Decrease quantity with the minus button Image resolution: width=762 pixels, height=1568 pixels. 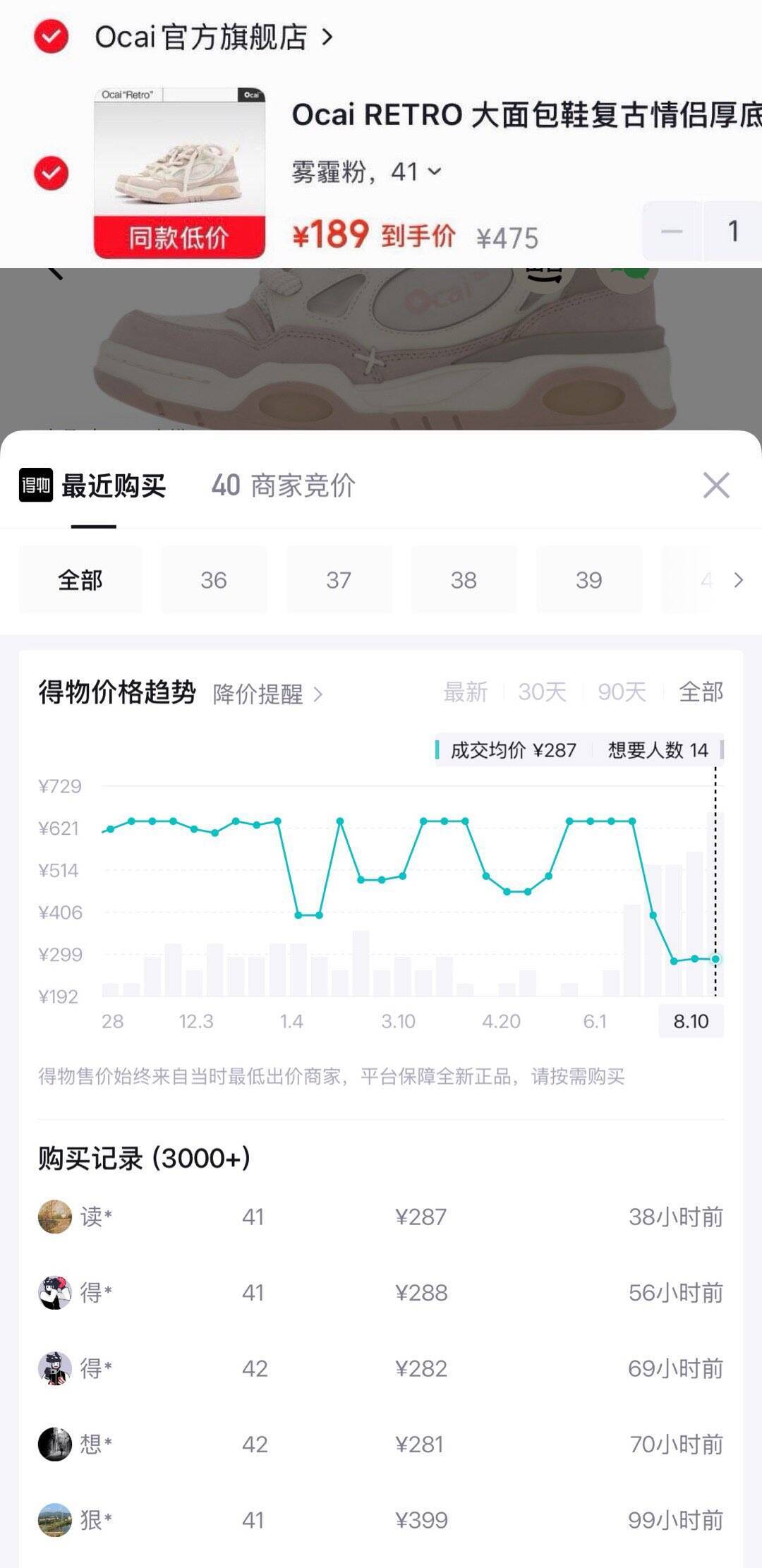(x=672, y=231)
